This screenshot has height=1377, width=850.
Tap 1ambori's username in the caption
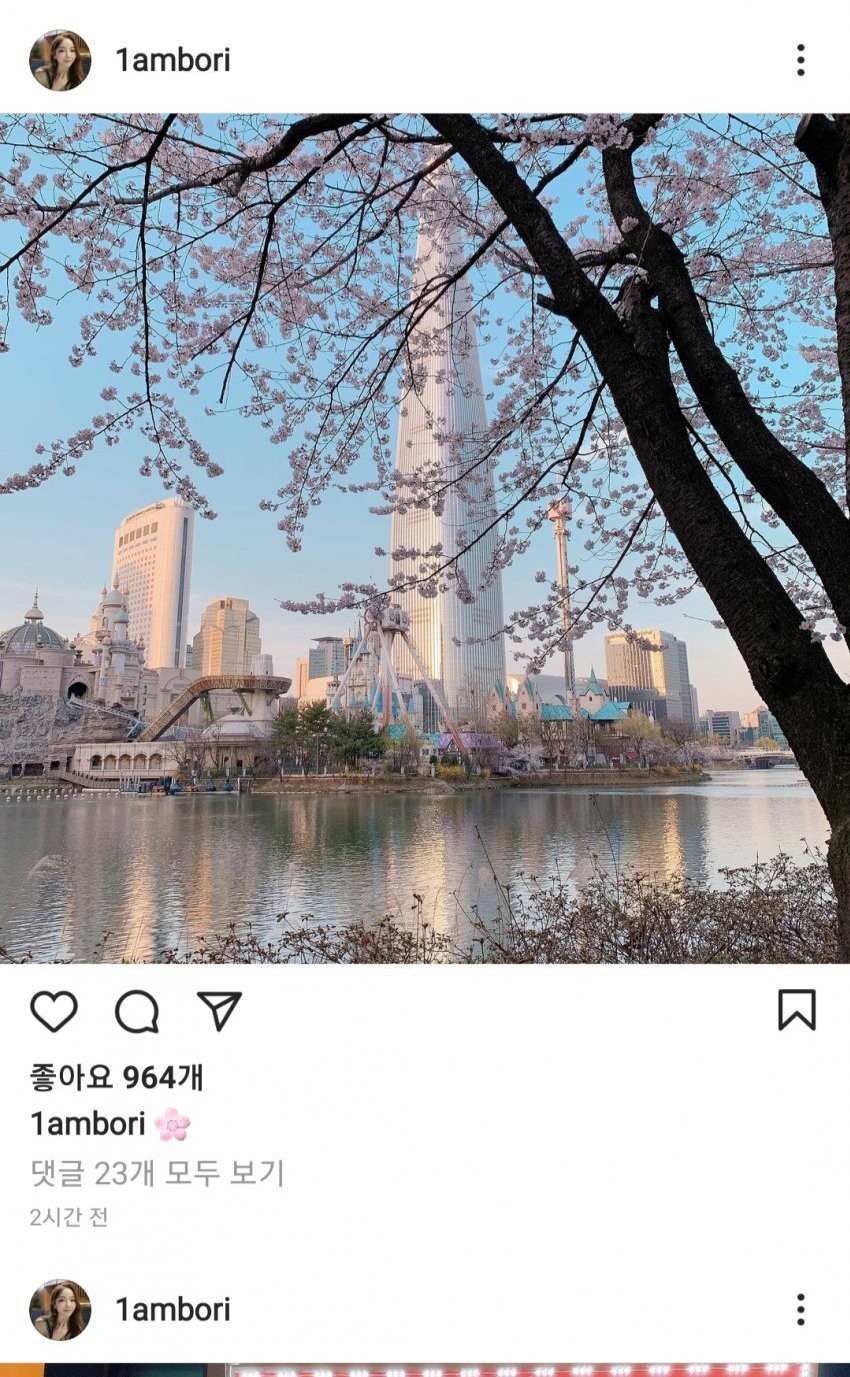[x=88, y=1124]
